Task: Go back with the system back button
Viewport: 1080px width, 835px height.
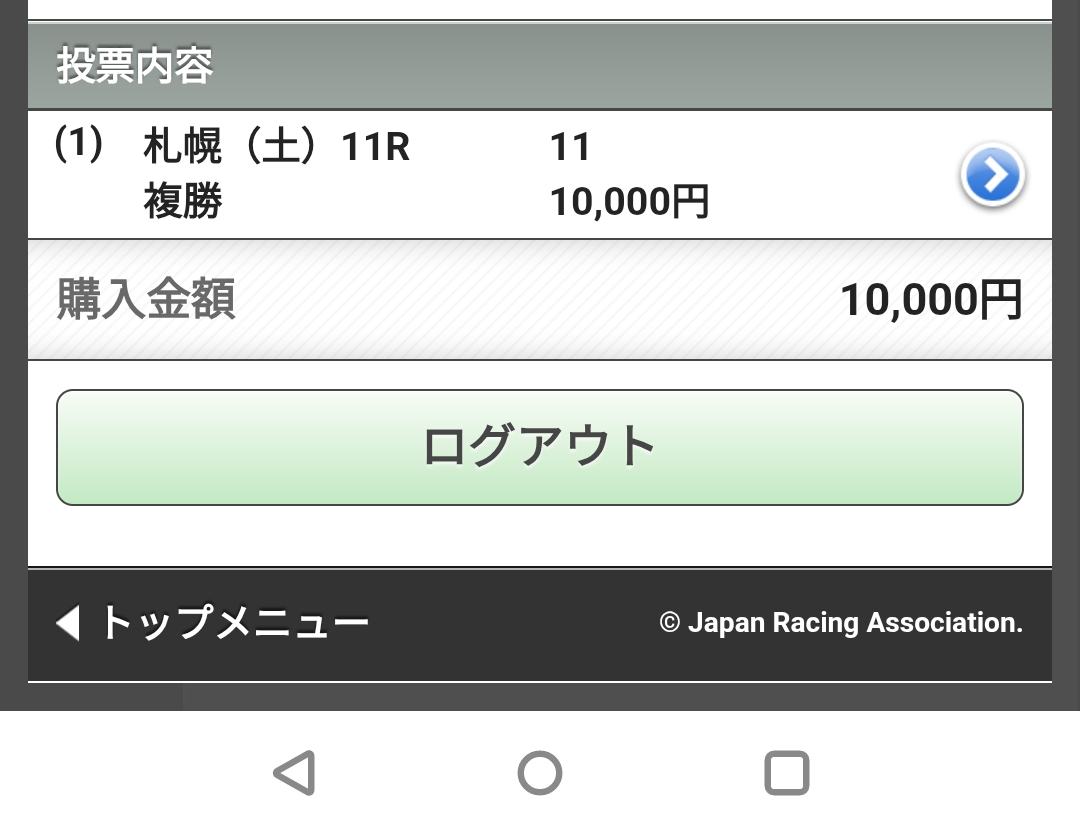Action: coord(294,773)
